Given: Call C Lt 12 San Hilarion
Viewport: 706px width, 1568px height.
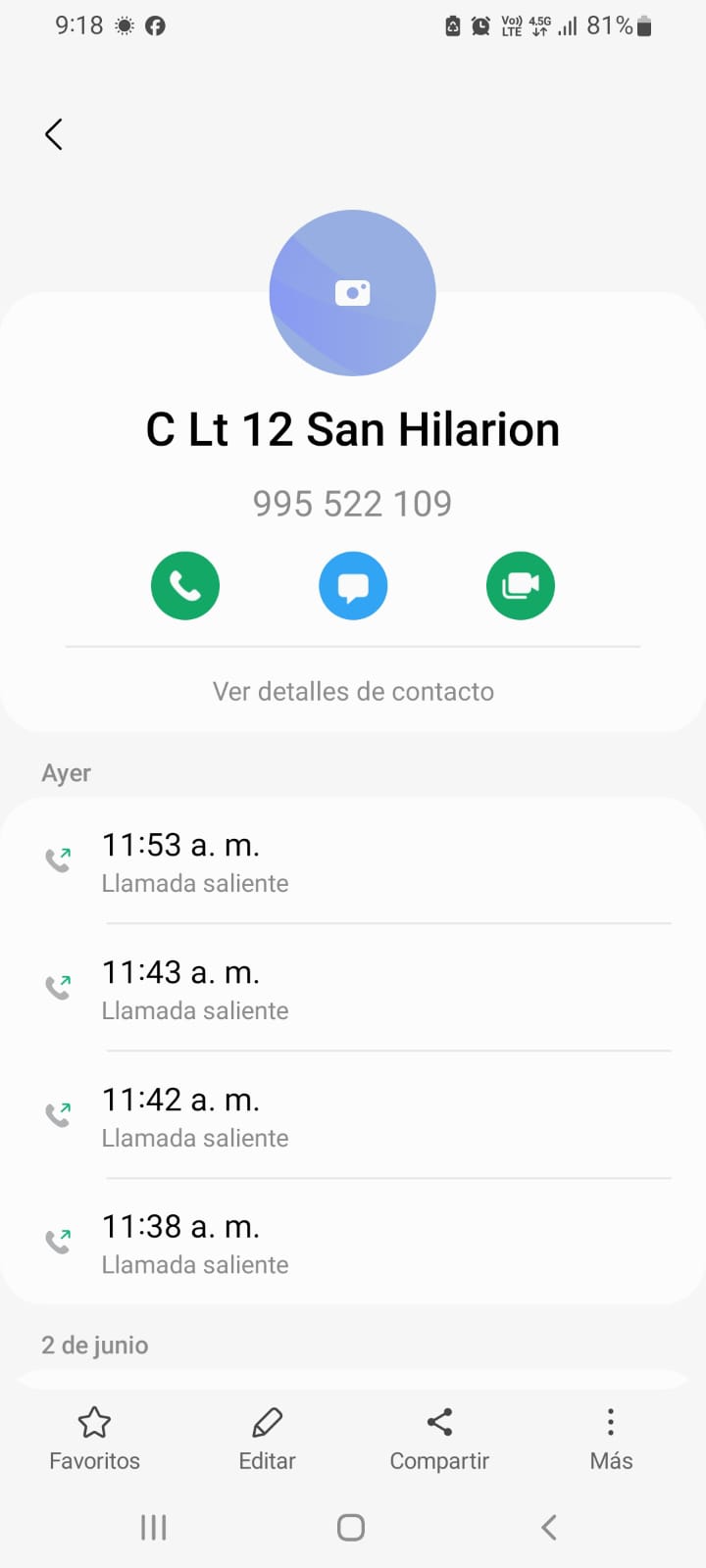Looking at the screenshot, I should 185,586.
